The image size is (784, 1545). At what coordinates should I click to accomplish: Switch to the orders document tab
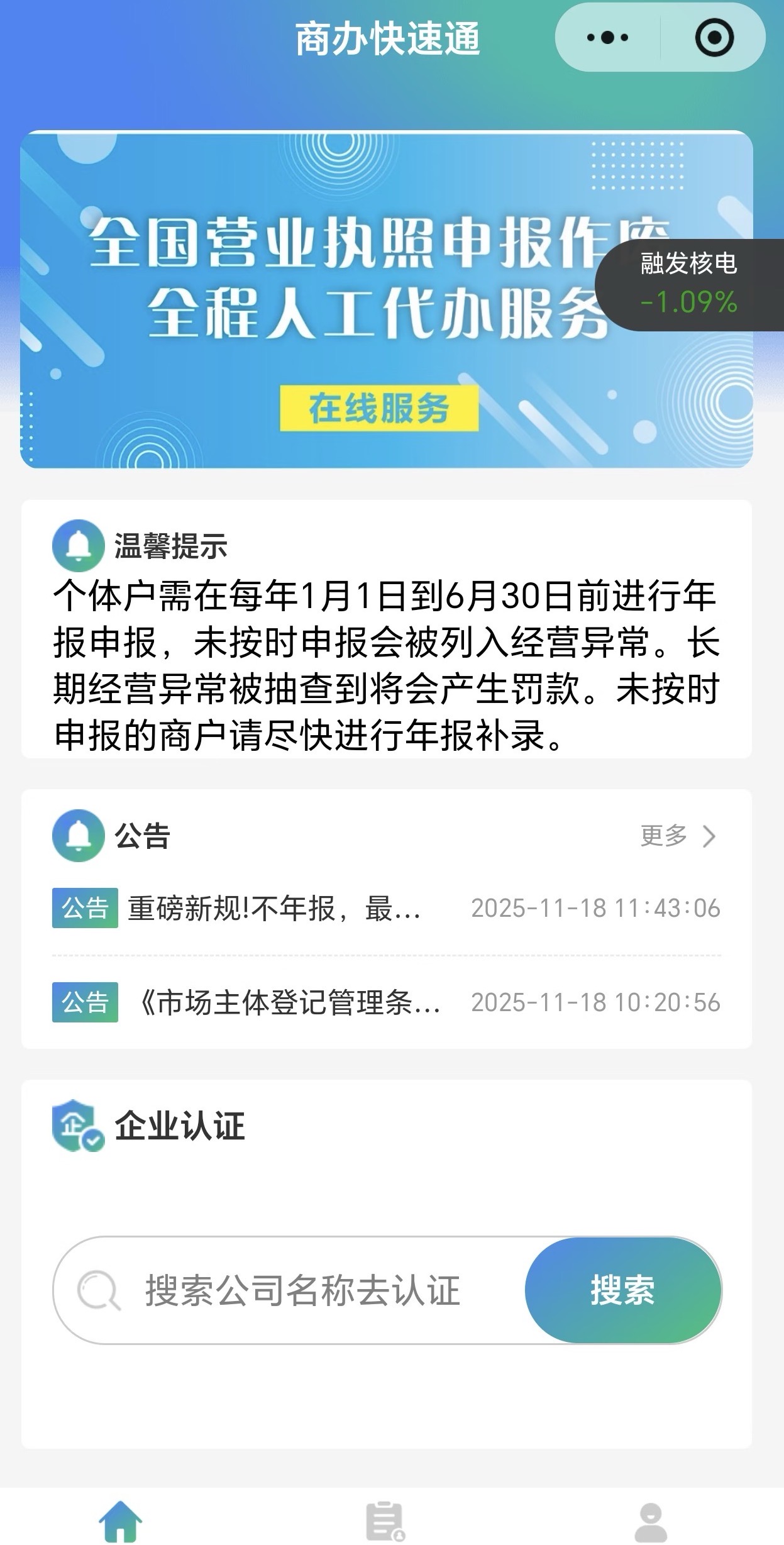click(385, 1520)
